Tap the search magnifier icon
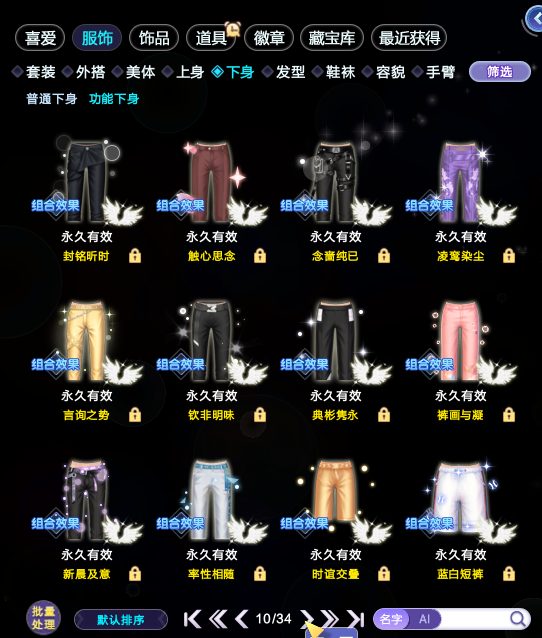542x638 pixels. [518, 619]
